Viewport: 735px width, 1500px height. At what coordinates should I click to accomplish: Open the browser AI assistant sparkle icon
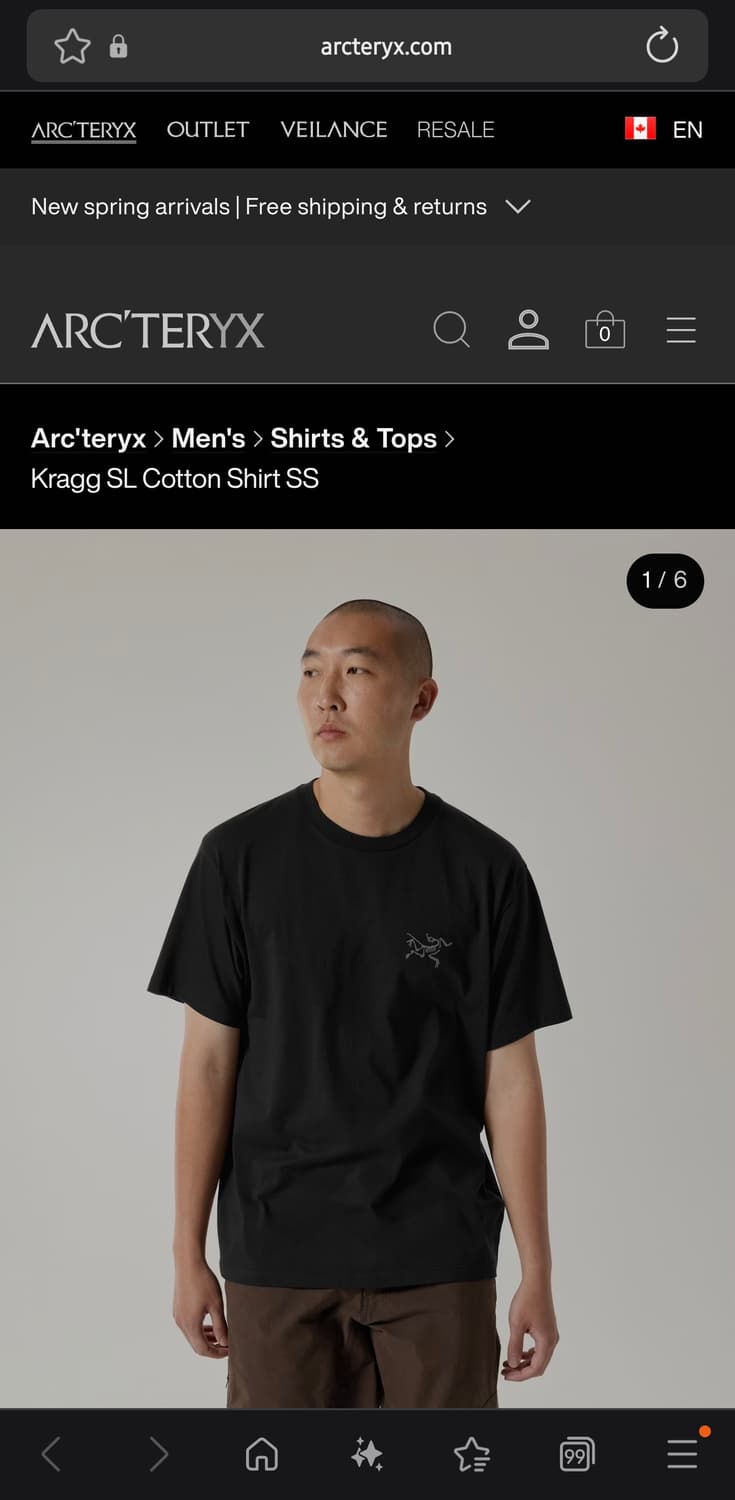(x=367, y=1455)
